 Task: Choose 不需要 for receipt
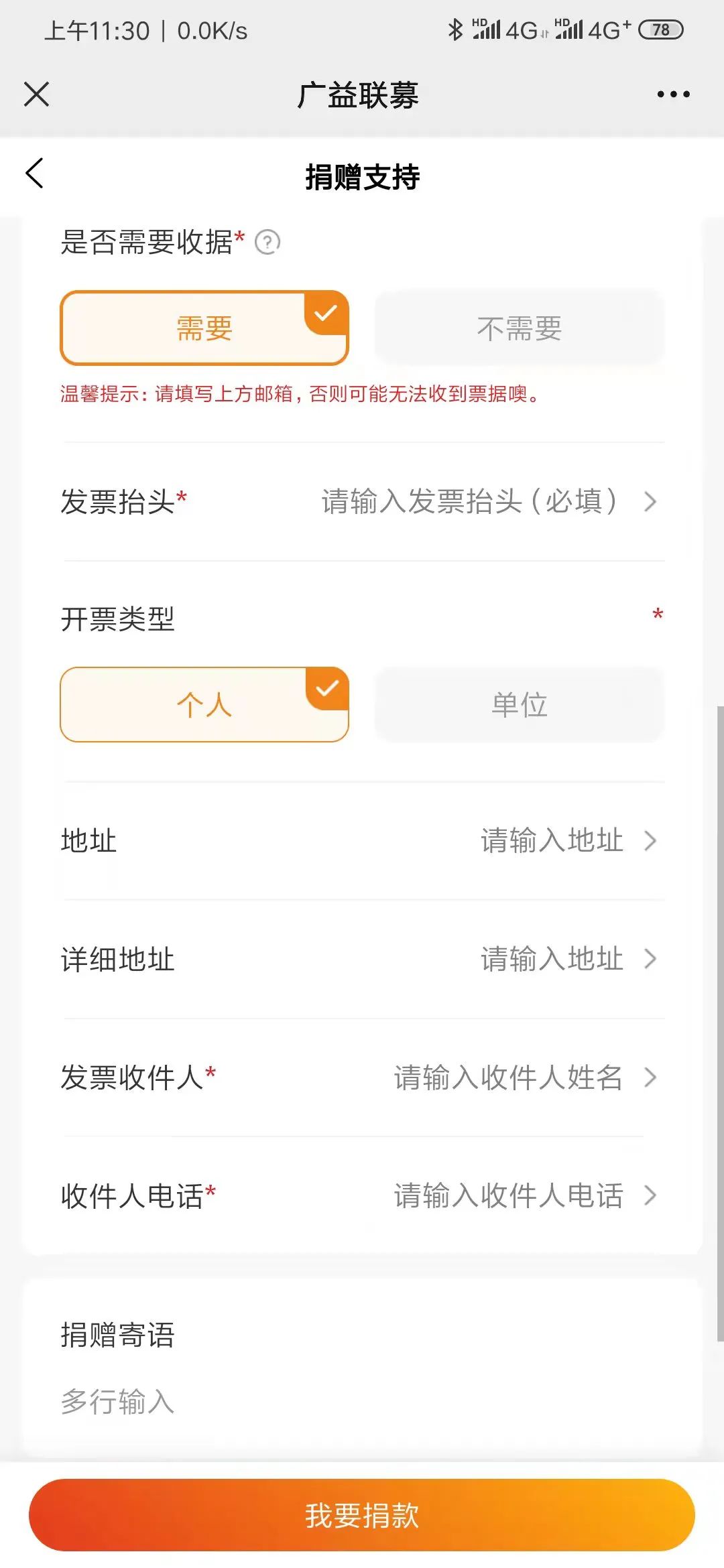519,328
